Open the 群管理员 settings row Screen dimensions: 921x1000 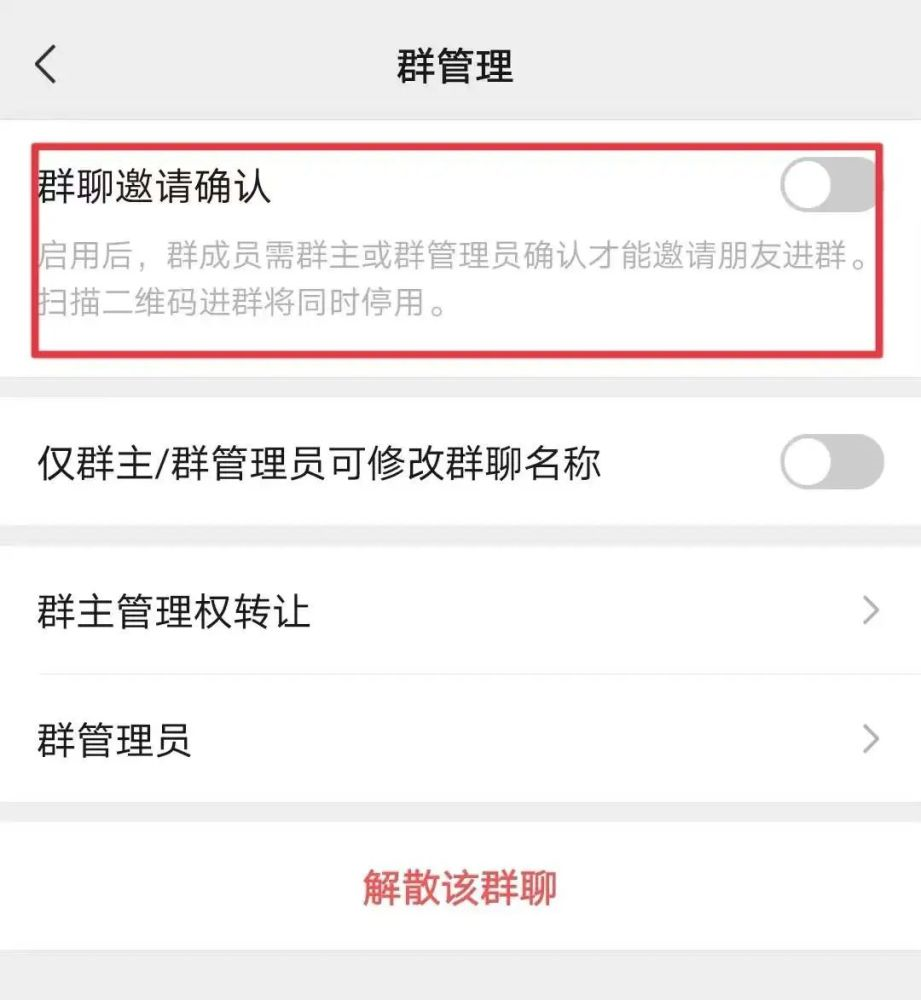[x=460, y=740]
